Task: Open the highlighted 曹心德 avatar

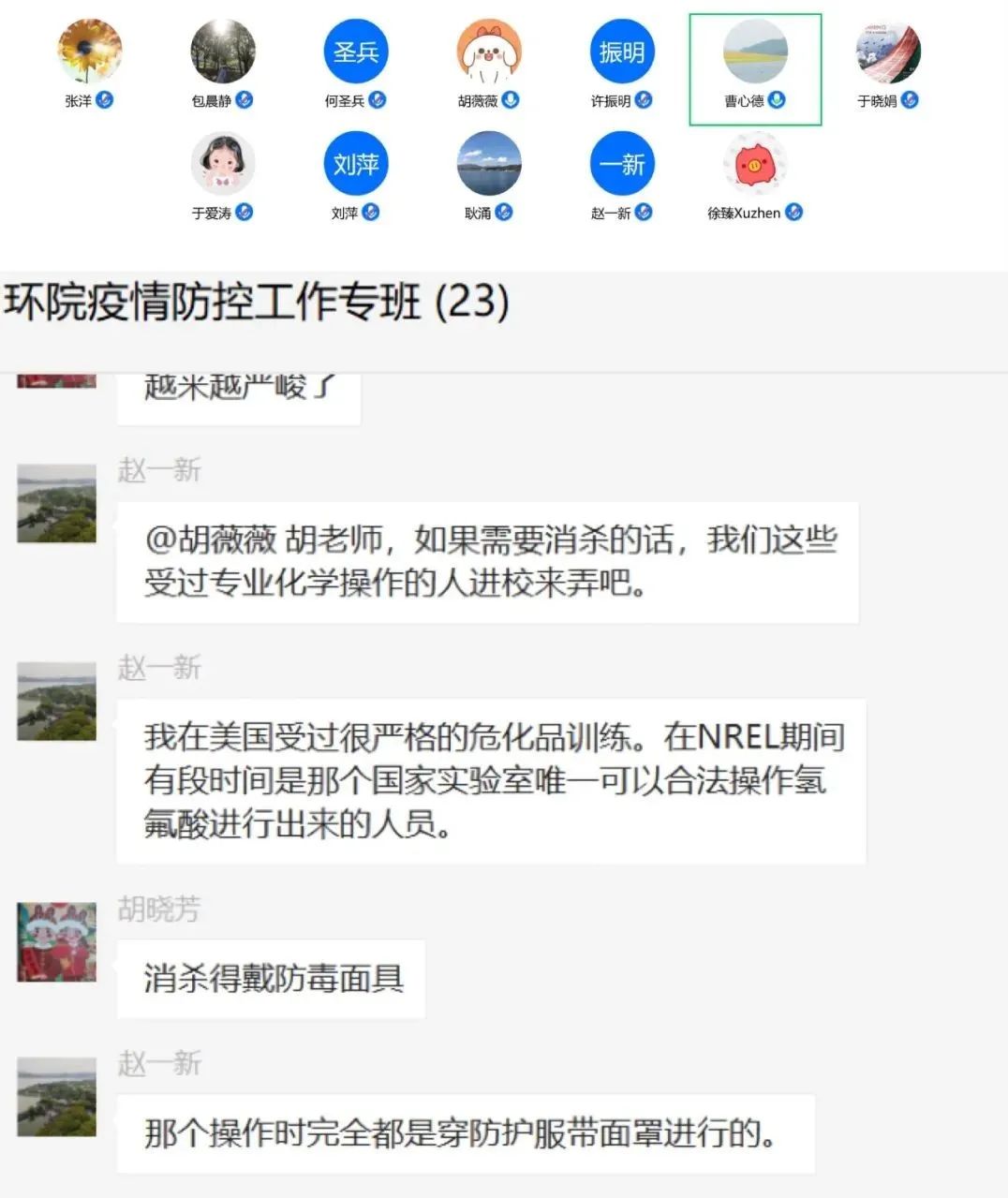Action: (755, 52)
